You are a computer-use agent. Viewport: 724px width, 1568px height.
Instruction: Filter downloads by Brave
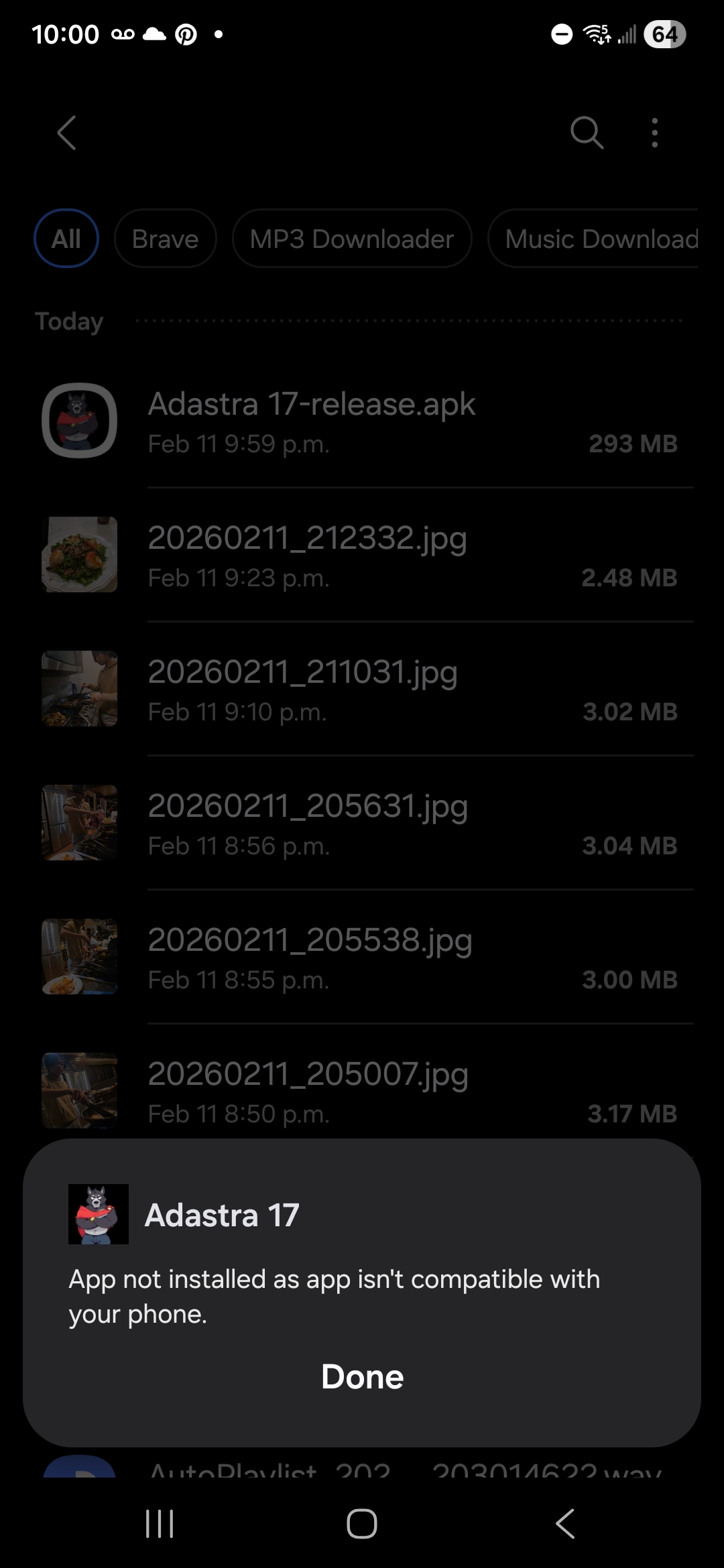pyautogui.click(x=165, y=239)
